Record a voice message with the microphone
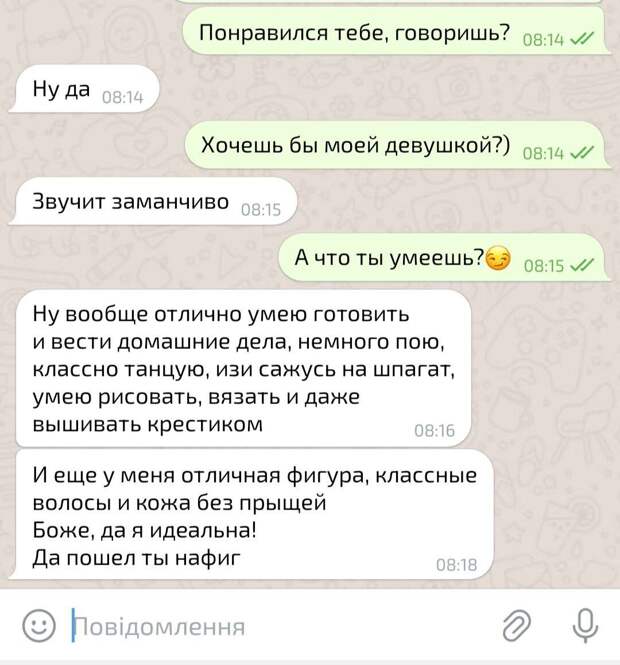The width and height of the screenshot is (620, 665). (x=583, y=625)
